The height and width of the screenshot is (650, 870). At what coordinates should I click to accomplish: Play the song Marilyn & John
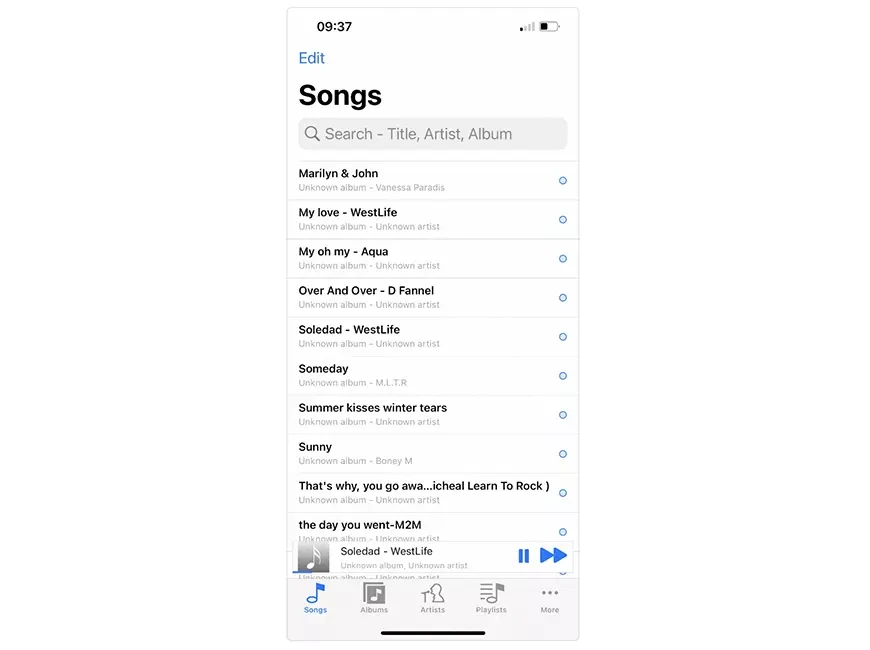coord(420,180)
